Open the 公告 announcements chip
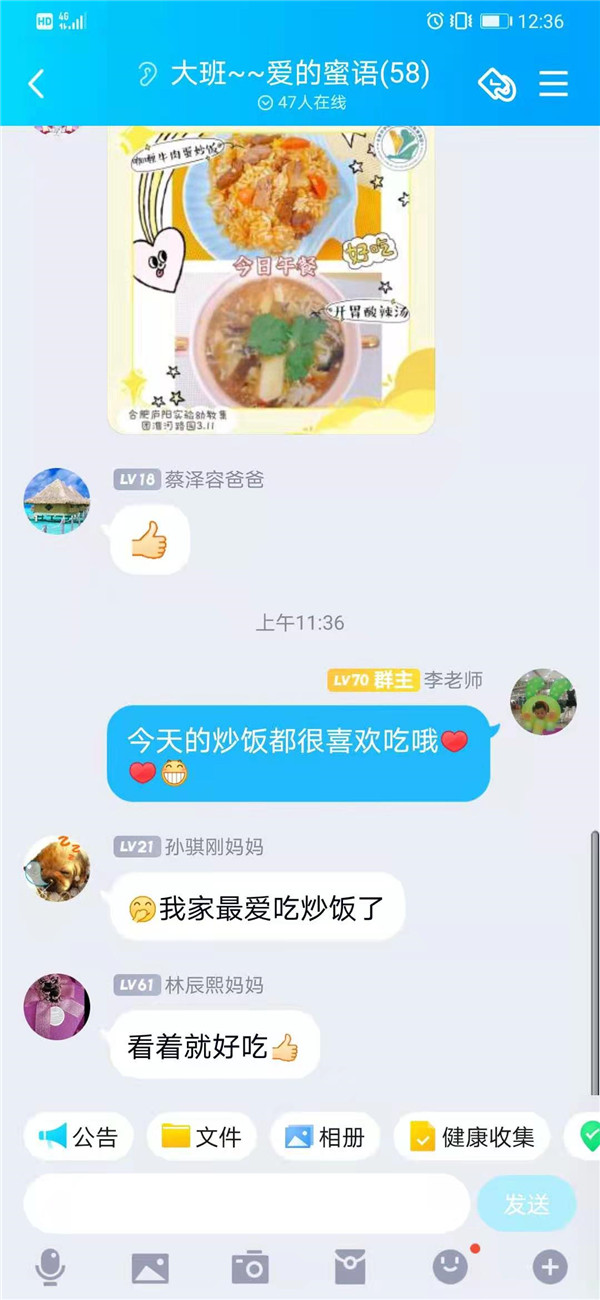Screen dimensions: 600x1300 [79, 1136]
